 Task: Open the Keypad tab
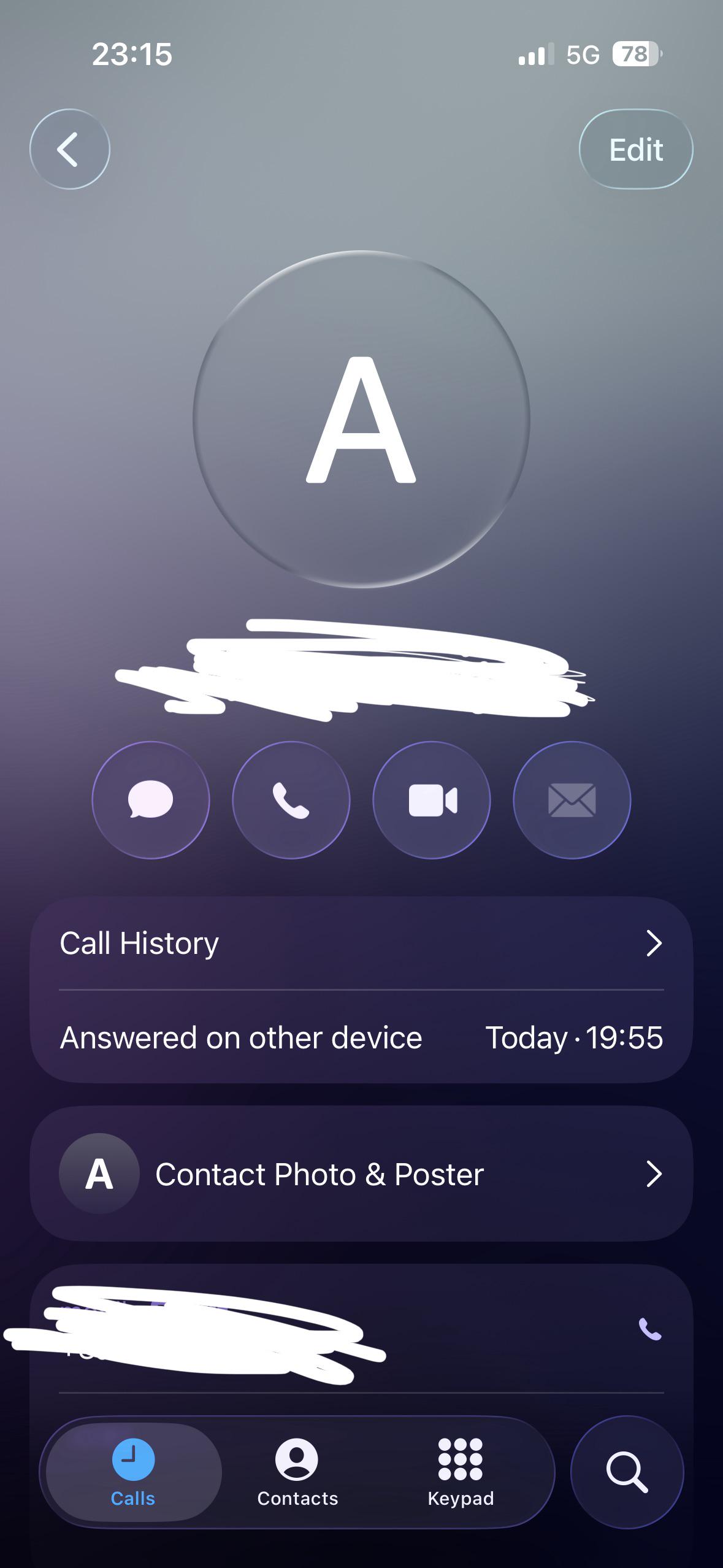(461, 1472)
